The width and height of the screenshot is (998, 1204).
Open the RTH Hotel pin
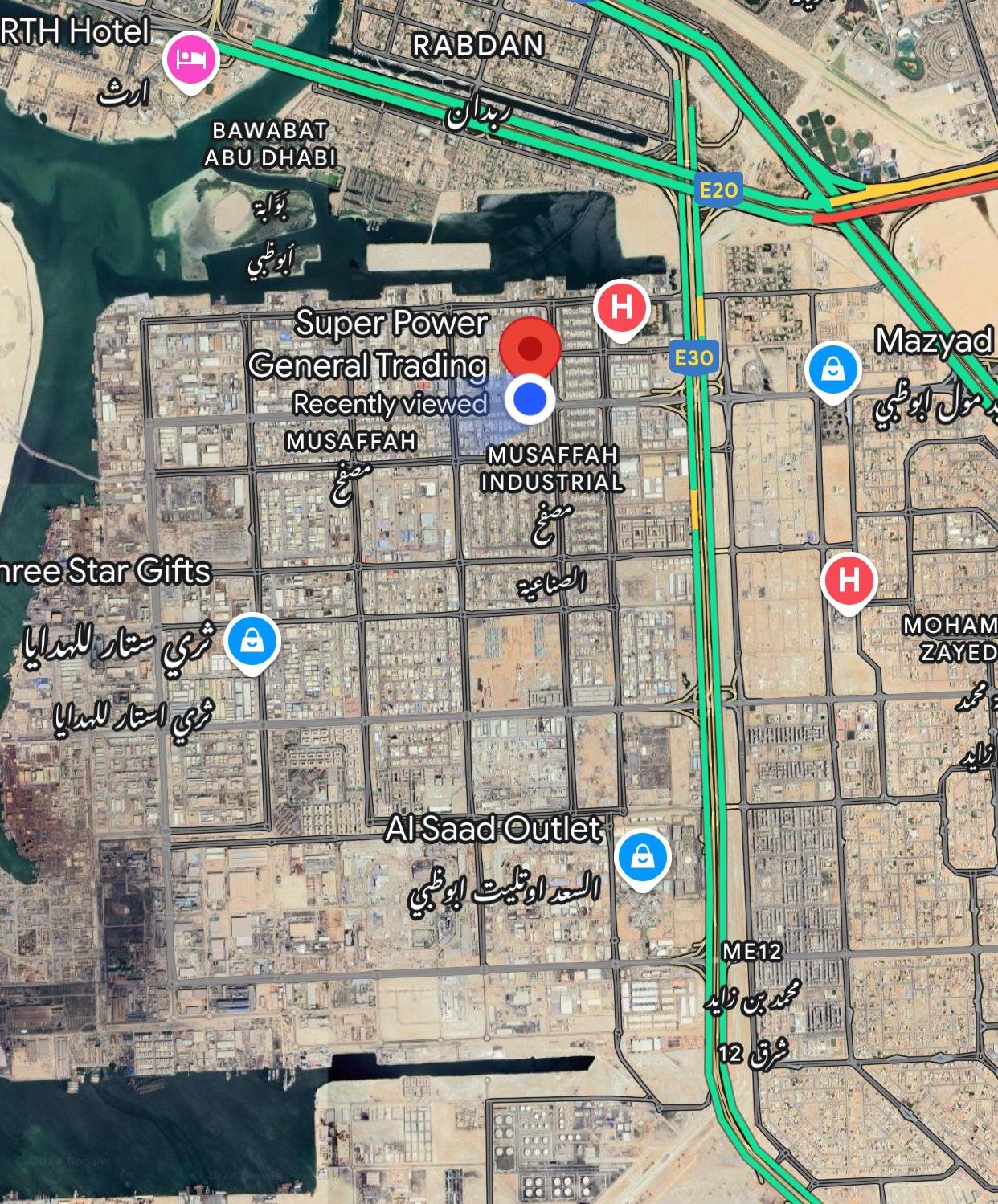coord(190,60)
